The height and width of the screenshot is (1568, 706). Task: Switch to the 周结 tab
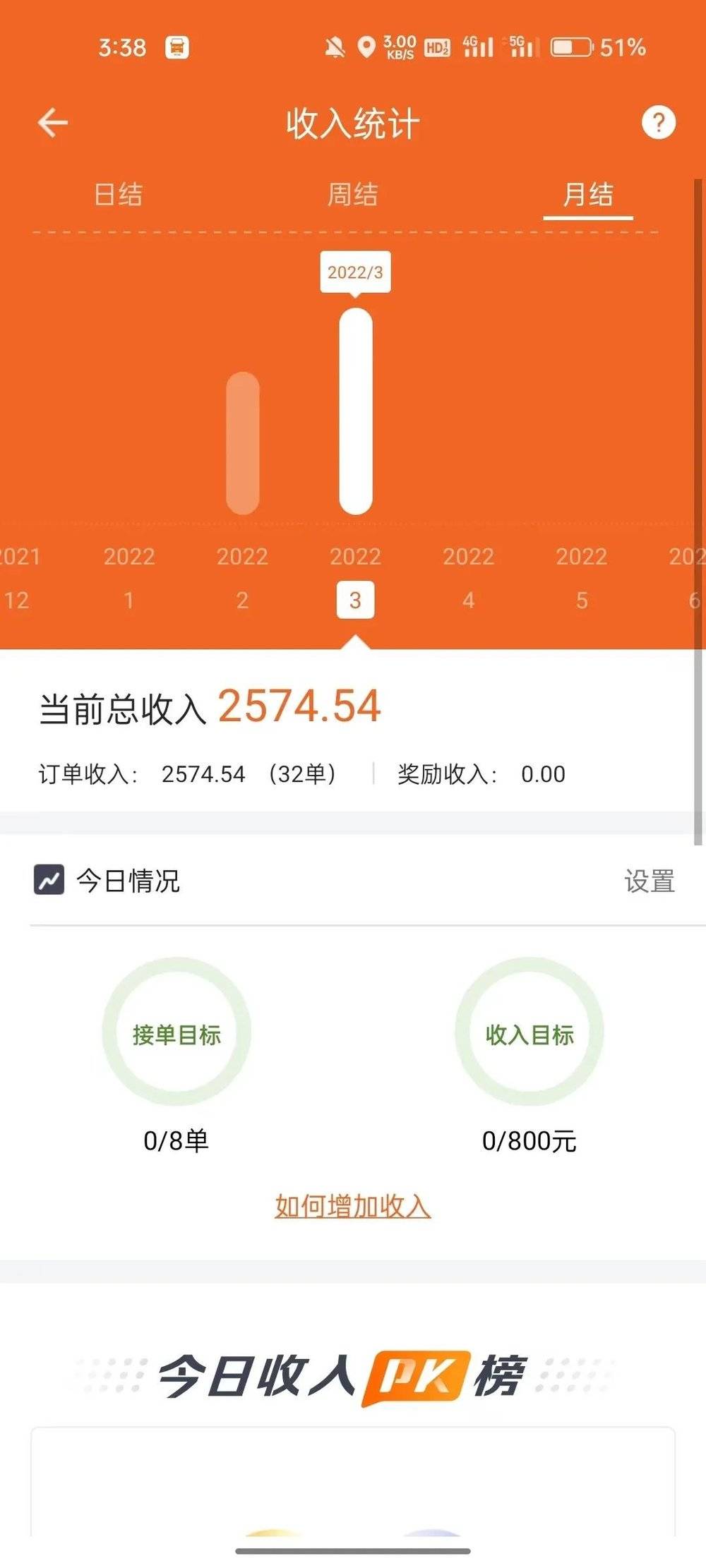coord(352,195)
